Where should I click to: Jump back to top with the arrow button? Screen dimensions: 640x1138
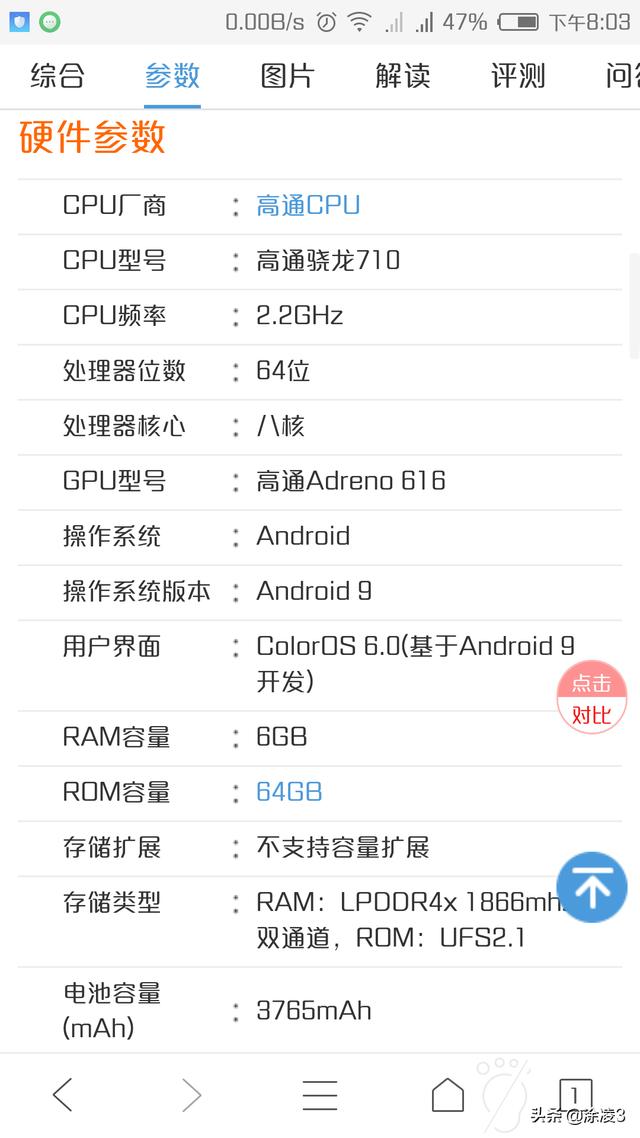pyautogui.click(x=591, y=887)
